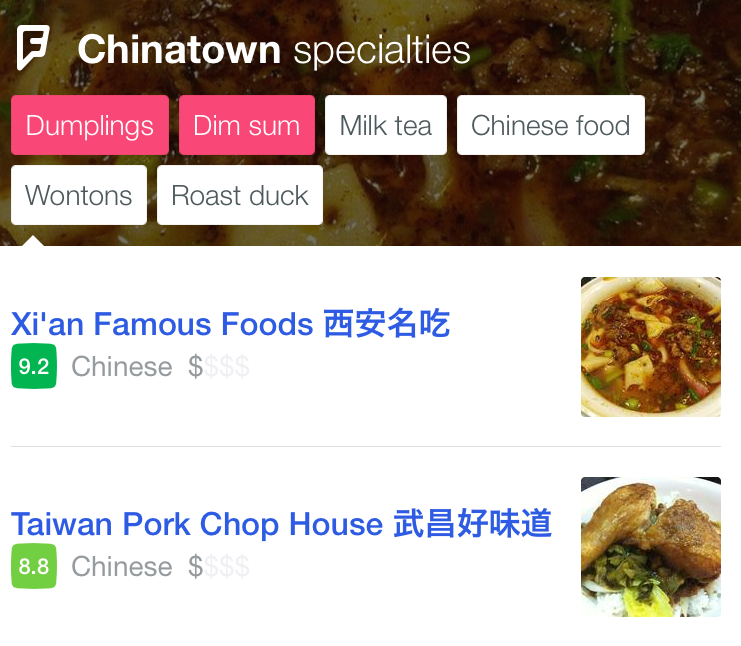Tap the Dim sum specialty chip
This screenshot has width=741, height=646.
[247, 126]
